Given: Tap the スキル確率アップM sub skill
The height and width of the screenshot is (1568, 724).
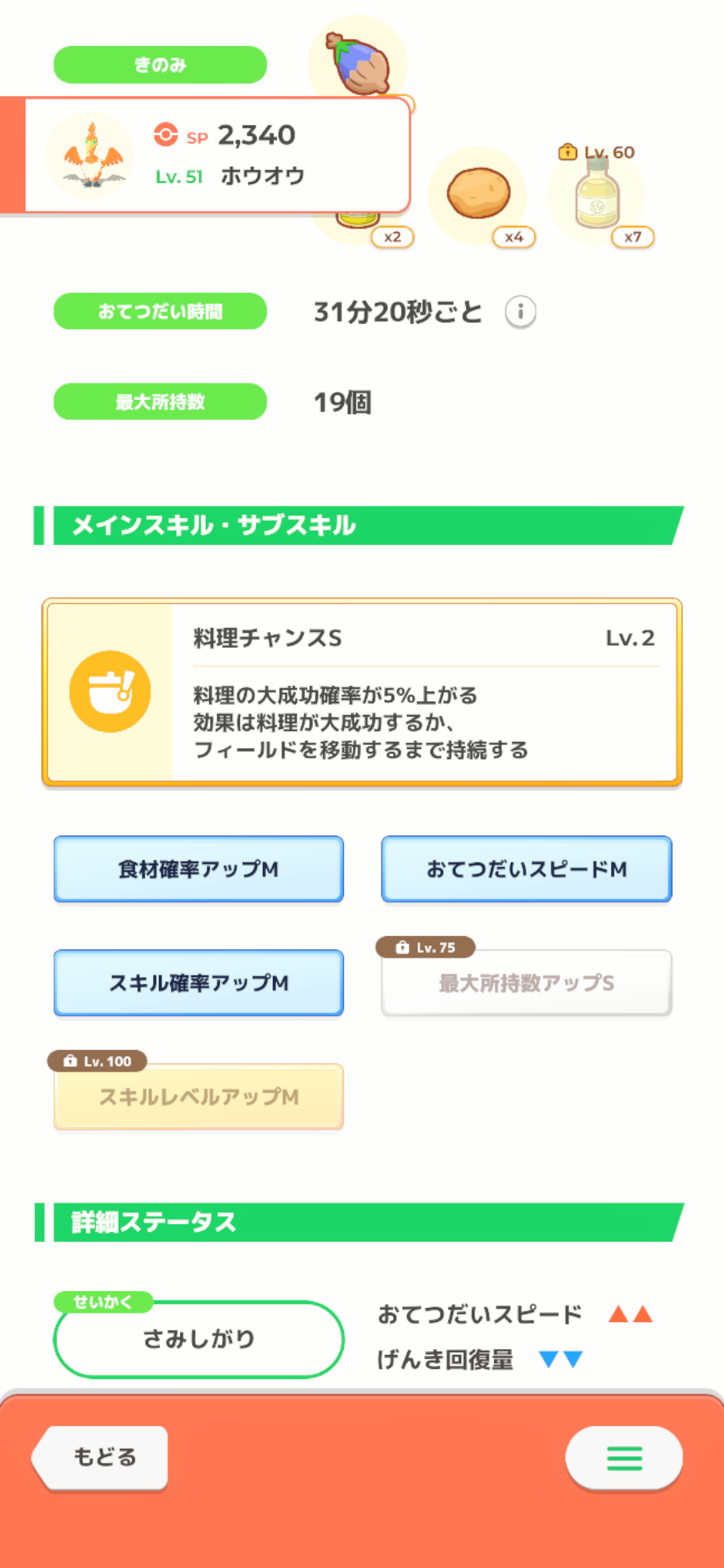Looking at the screenshot, I should point(198,983).
